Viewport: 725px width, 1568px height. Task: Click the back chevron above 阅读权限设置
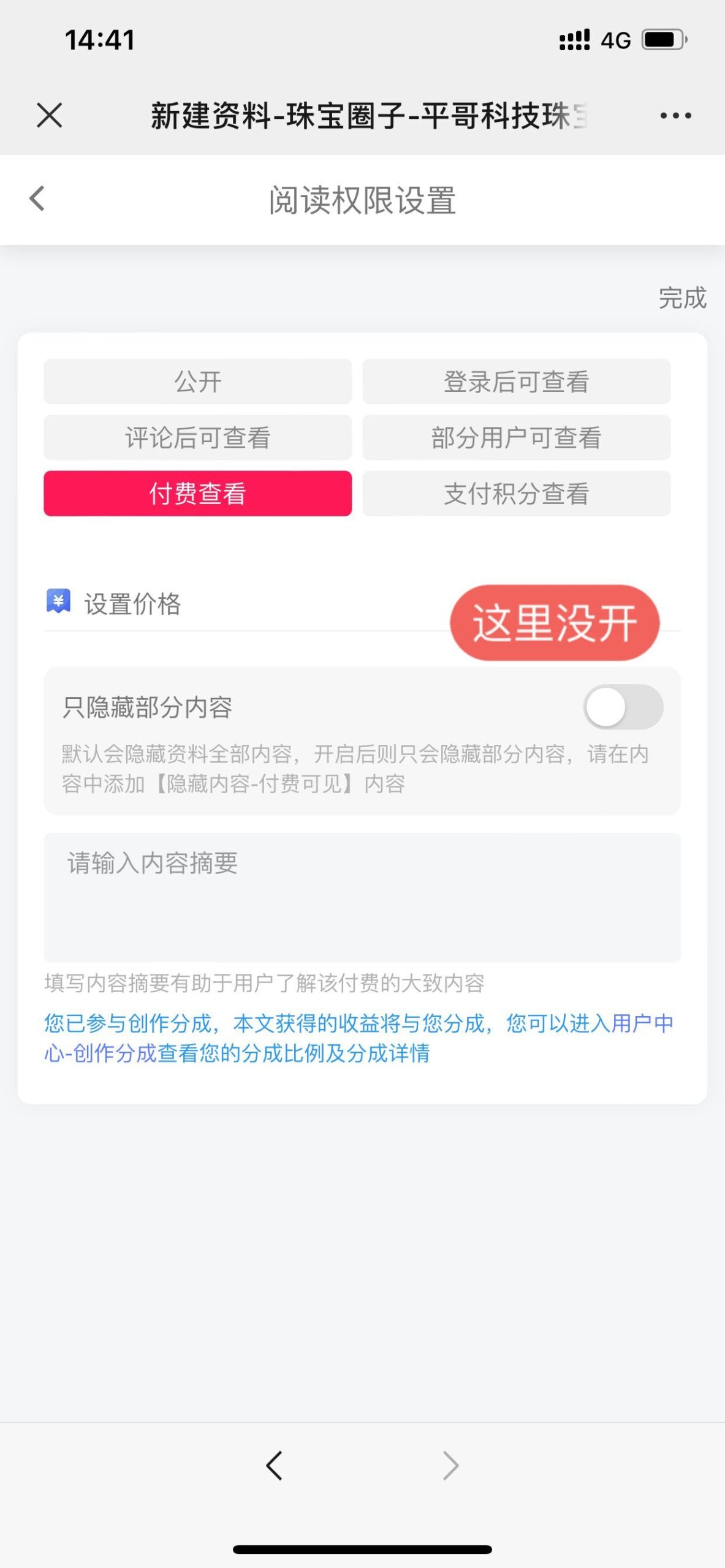pyautogui.click(x=36, y=198)
